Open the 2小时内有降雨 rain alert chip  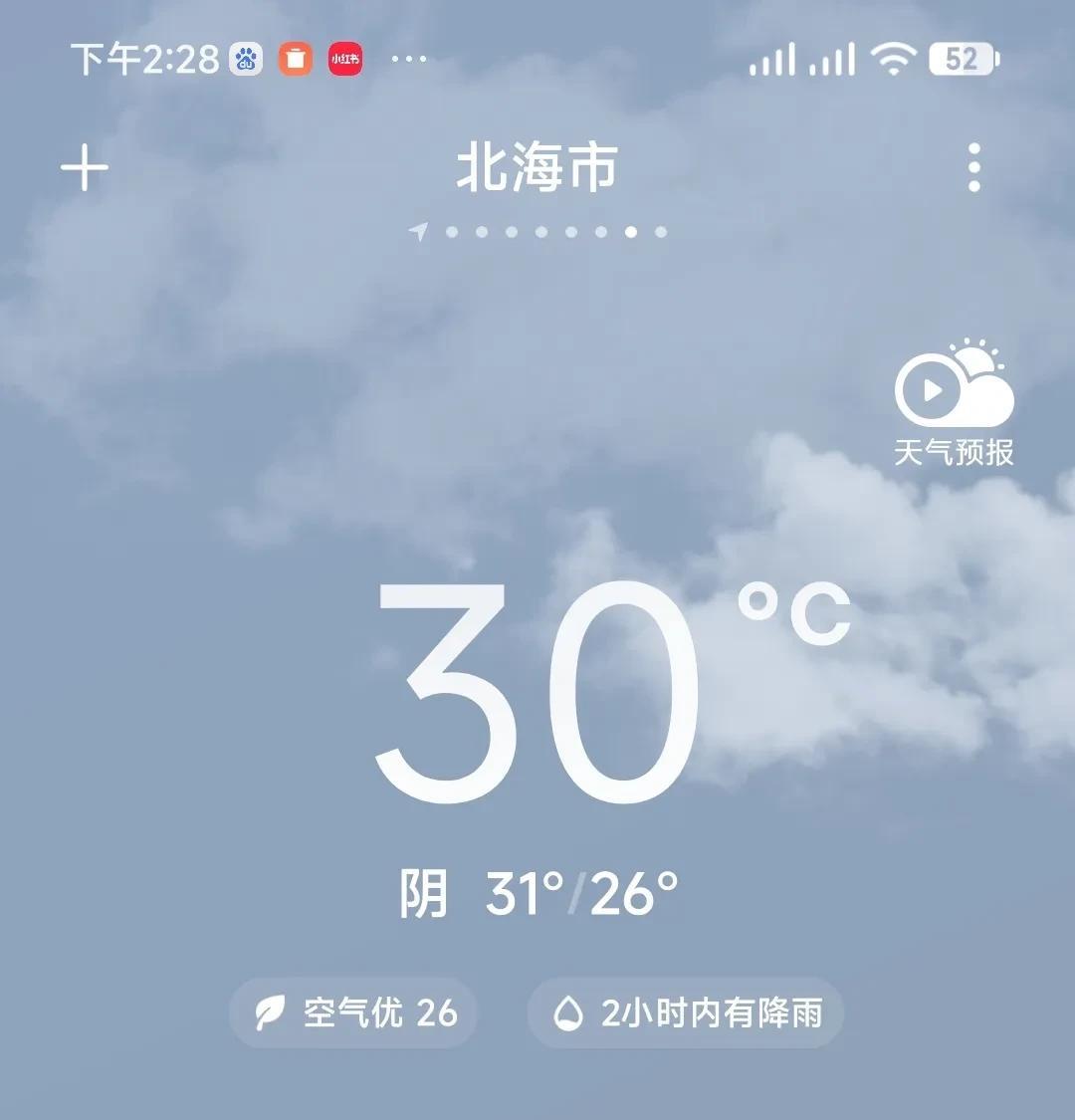click(687, 1012)
